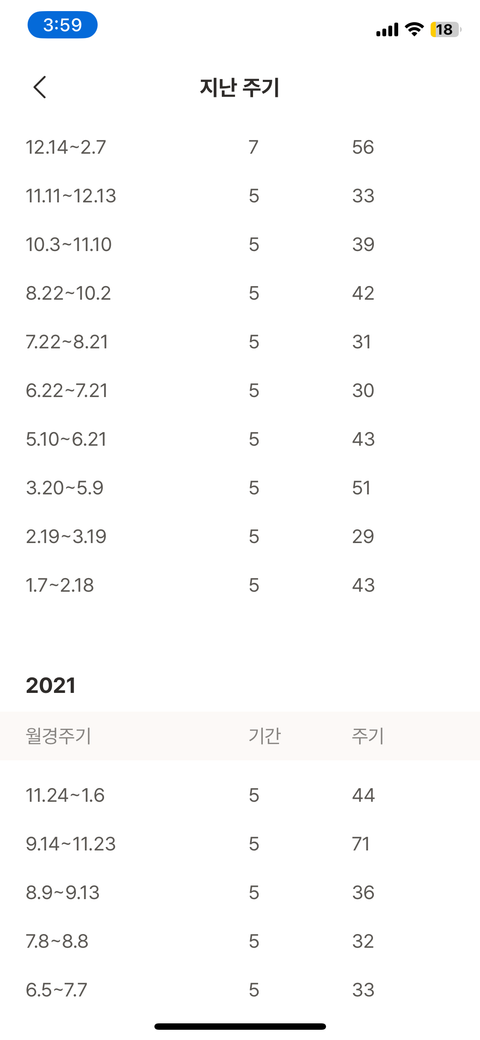Go back from the 지난 주기 screen
This screenshot has width=480, height=1040.
click(40, 88)
